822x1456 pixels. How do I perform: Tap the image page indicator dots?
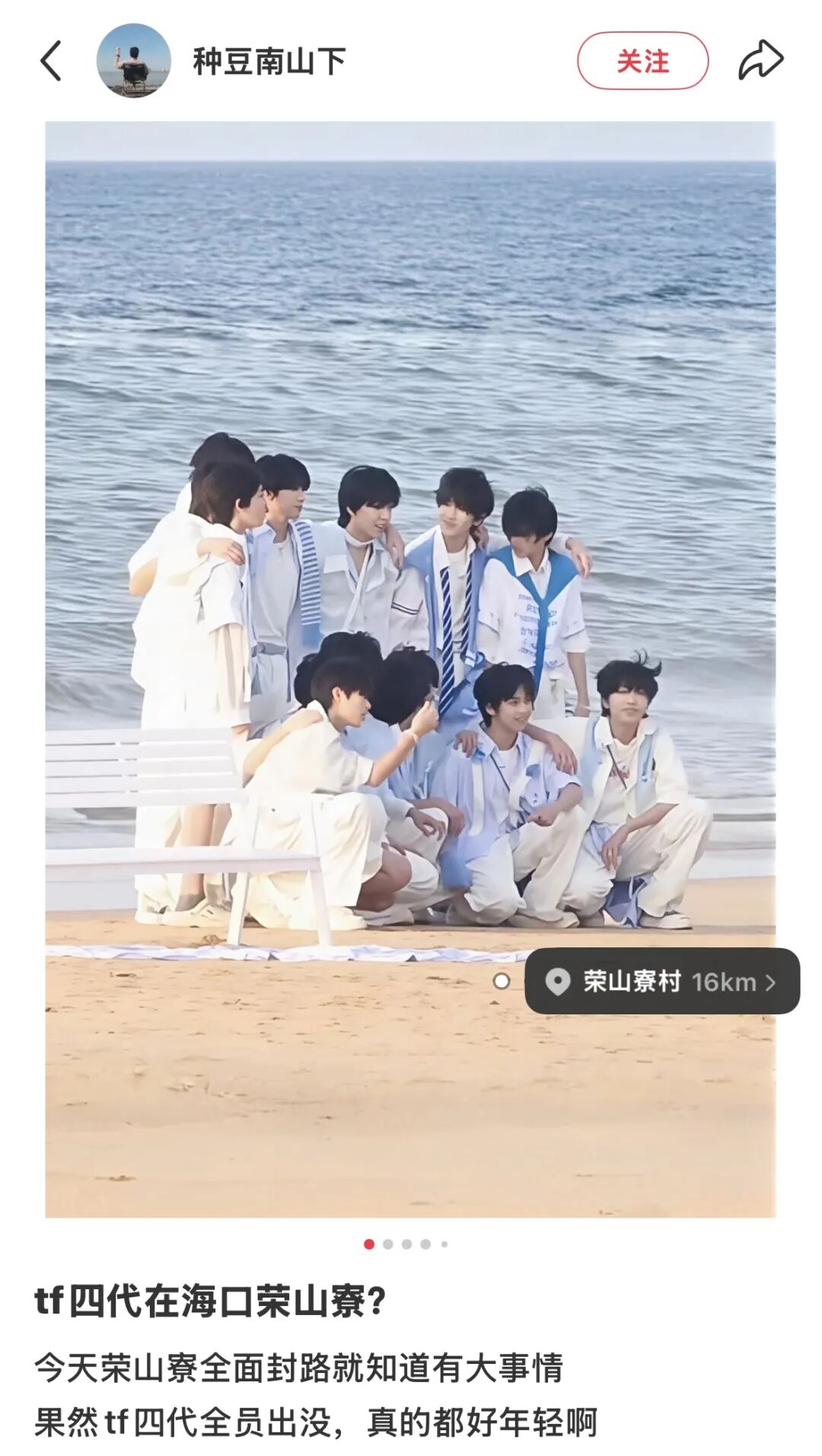pyautogui.click(x=406, y=1244)
